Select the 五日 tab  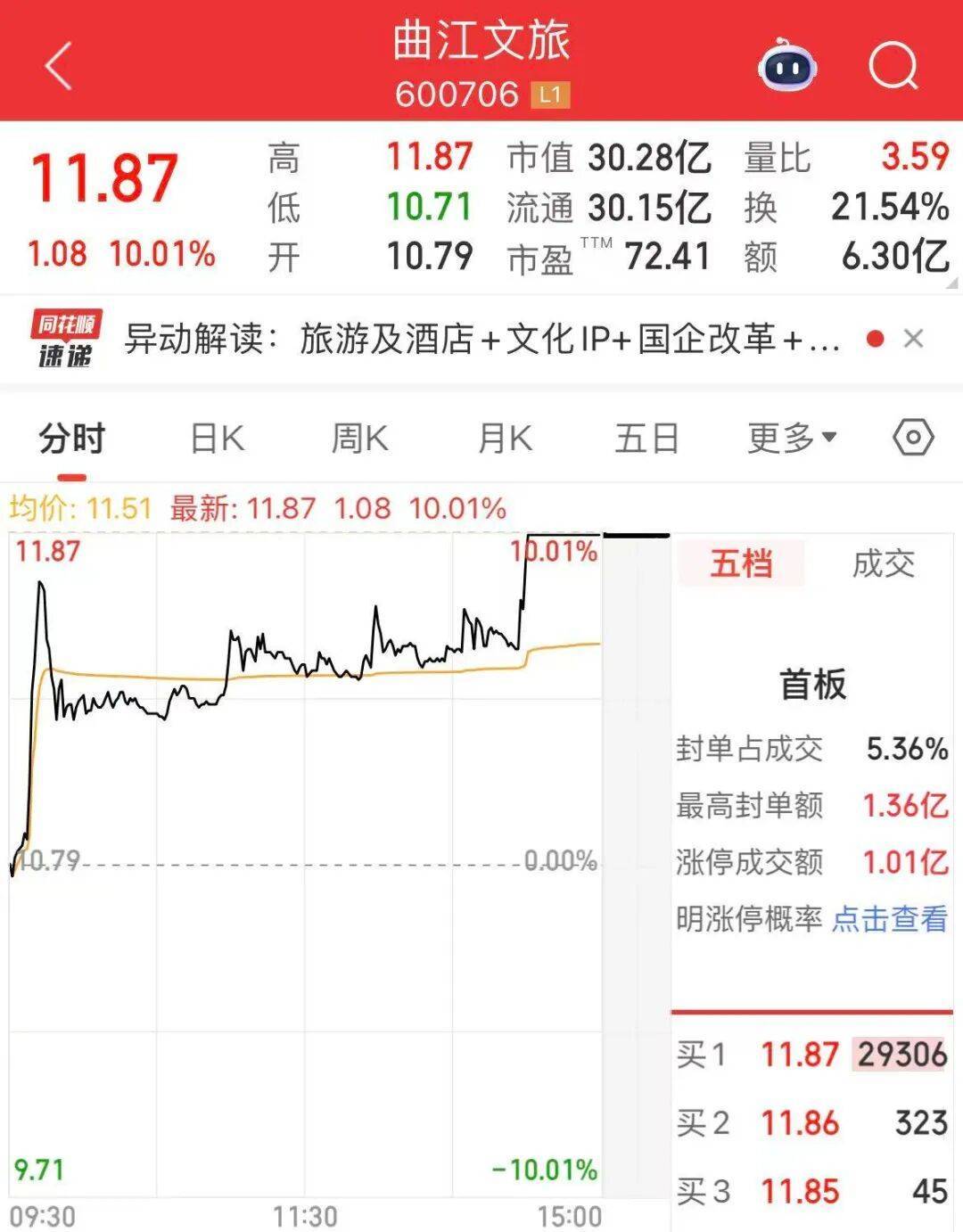646,438
